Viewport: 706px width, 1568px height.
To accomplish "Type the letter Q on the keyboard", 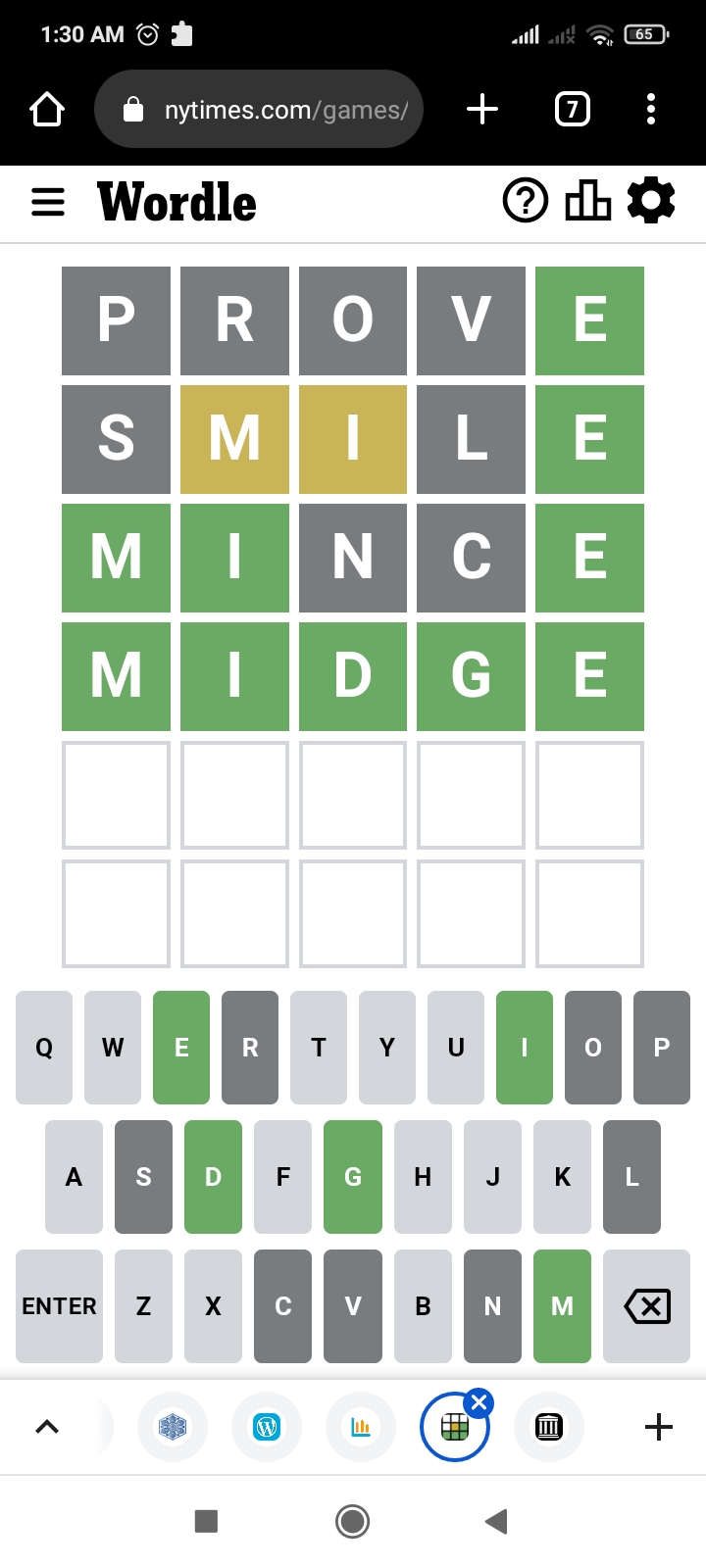I will coord(44,1048).
